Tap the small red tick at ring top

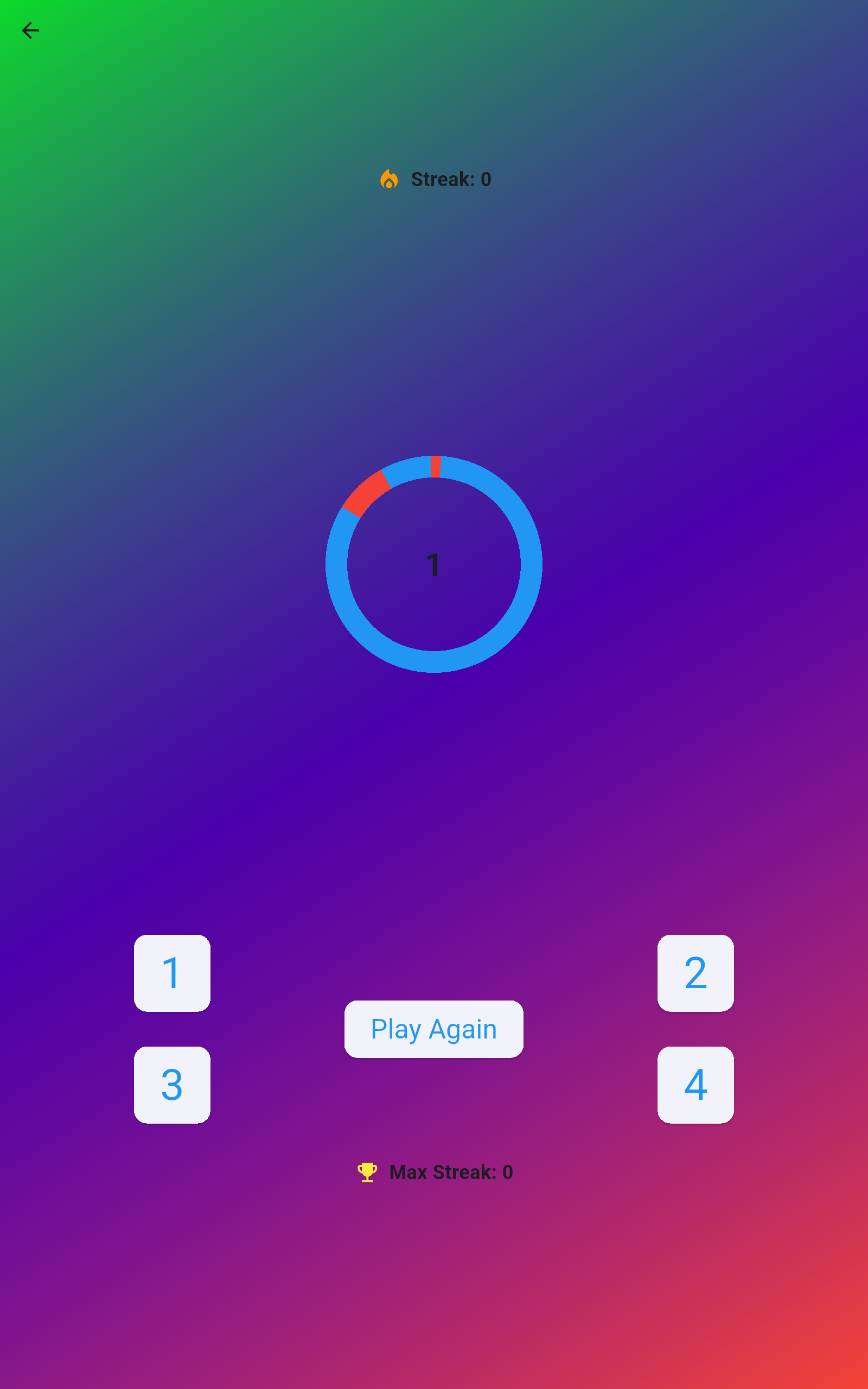tap(436, 466)
